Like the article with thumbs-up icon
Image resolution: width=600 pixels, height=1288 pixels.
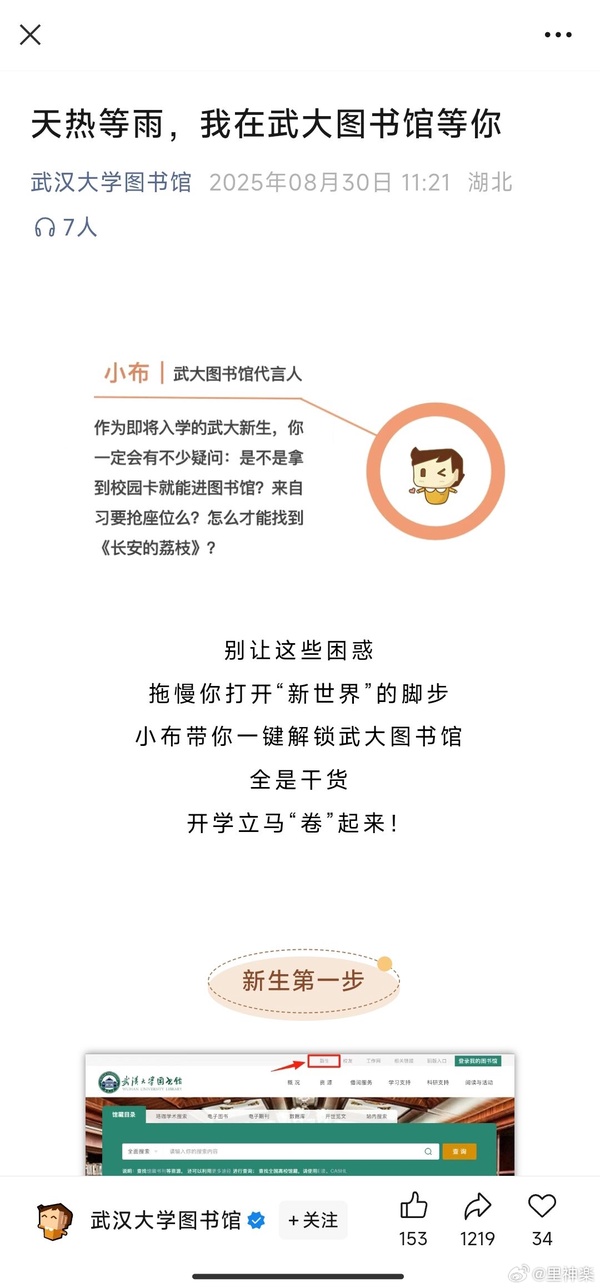tap(413, 1206)
